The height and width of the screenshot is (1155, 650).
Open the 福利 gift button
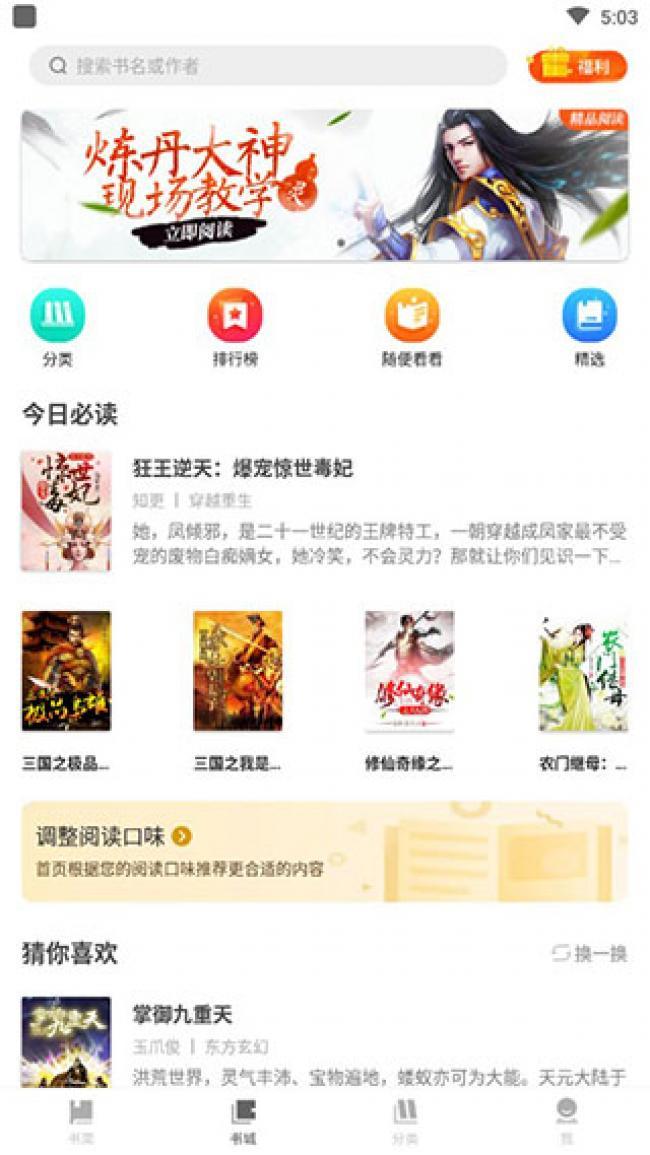(x=577, y=66)
